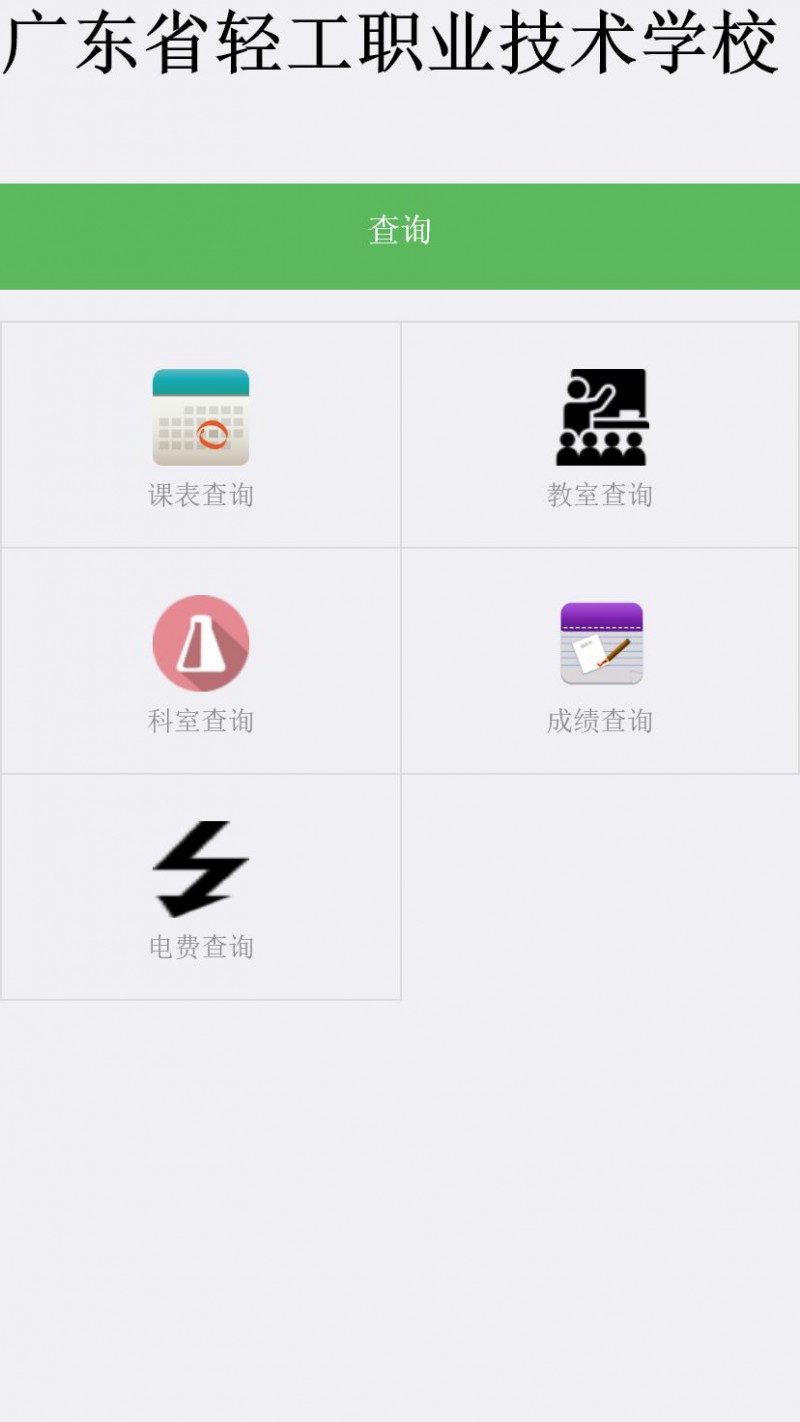Select the 科室查询 department tile
This screenshot has width=800, height=1422.
click(x=200, y=661)
